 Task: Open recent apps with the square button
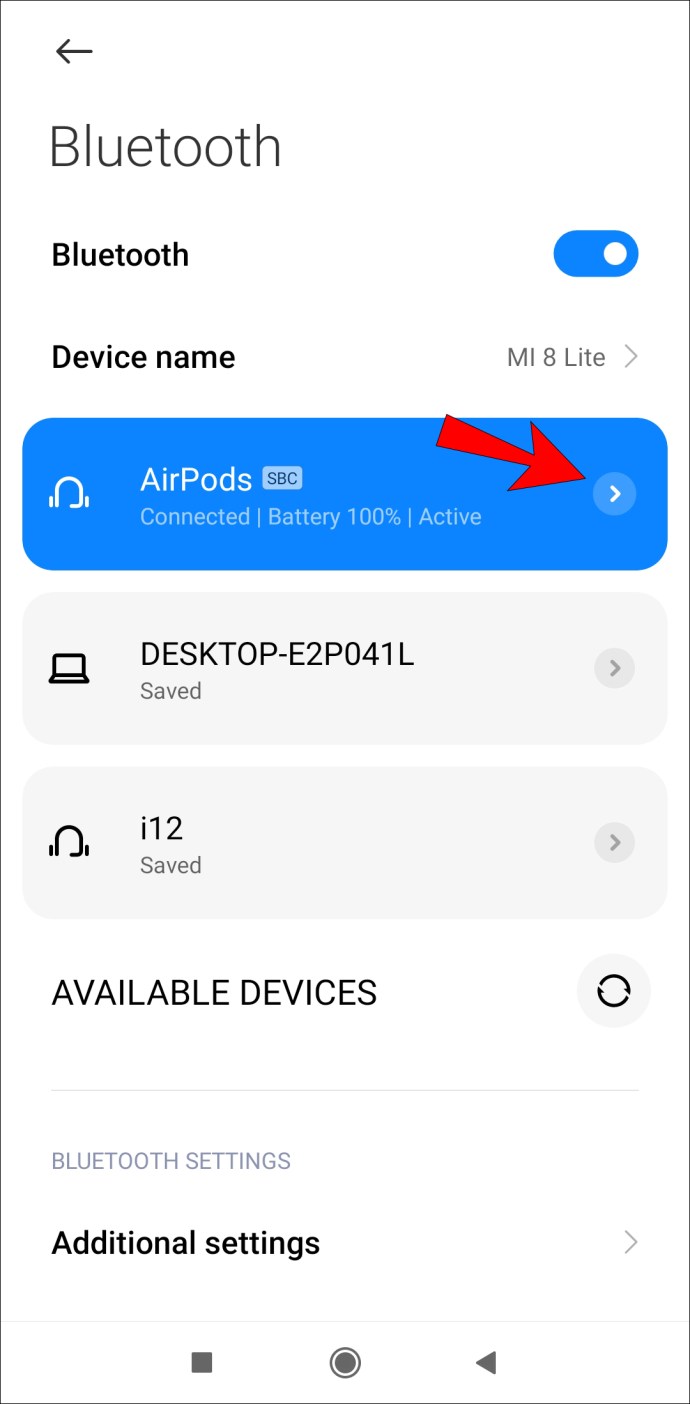click(x=202, y=1362)
